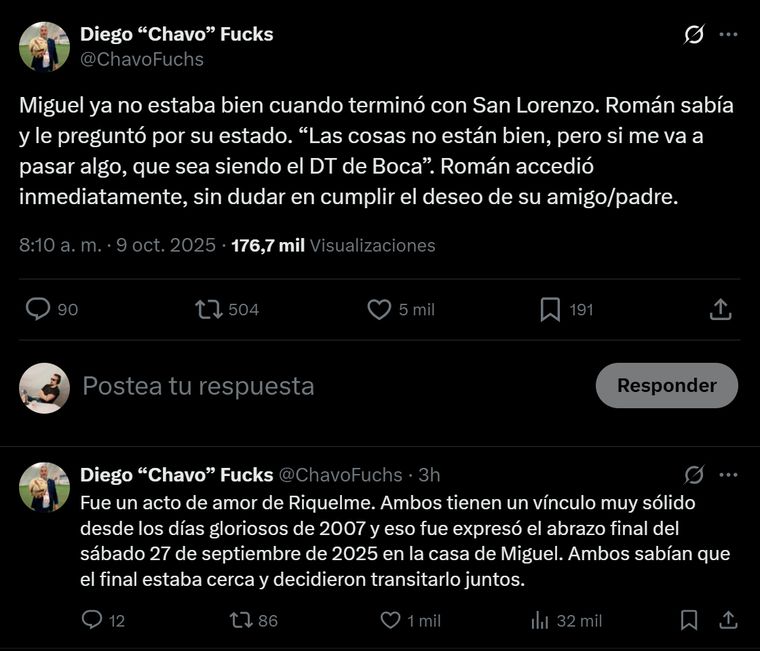760x651 pixels.
Task: Open the 8:10 a. m. 9 oct. 2025 timestamp
Action: click(x=117, y=245)
